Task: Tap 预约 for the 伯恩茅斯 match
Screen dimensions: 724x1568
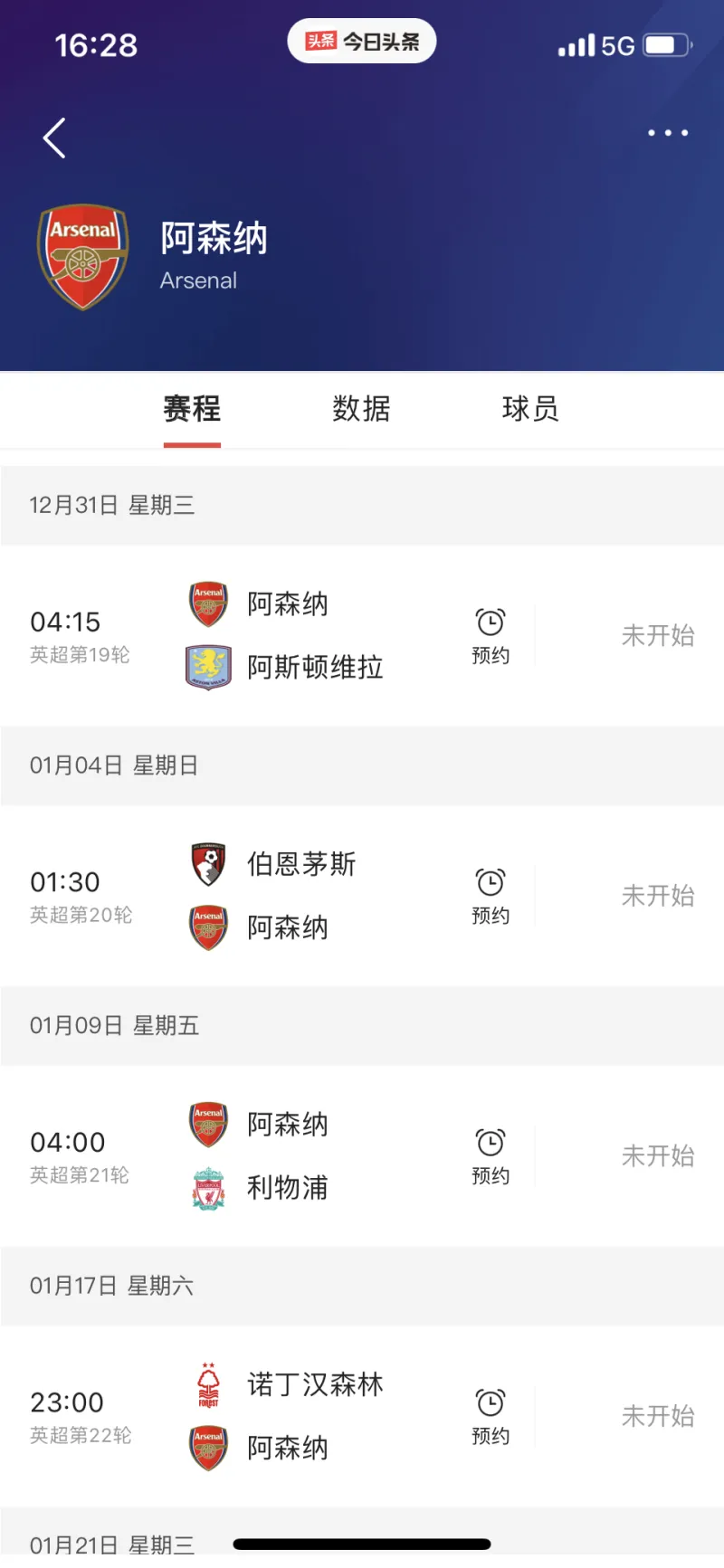Action: point(491,896)
